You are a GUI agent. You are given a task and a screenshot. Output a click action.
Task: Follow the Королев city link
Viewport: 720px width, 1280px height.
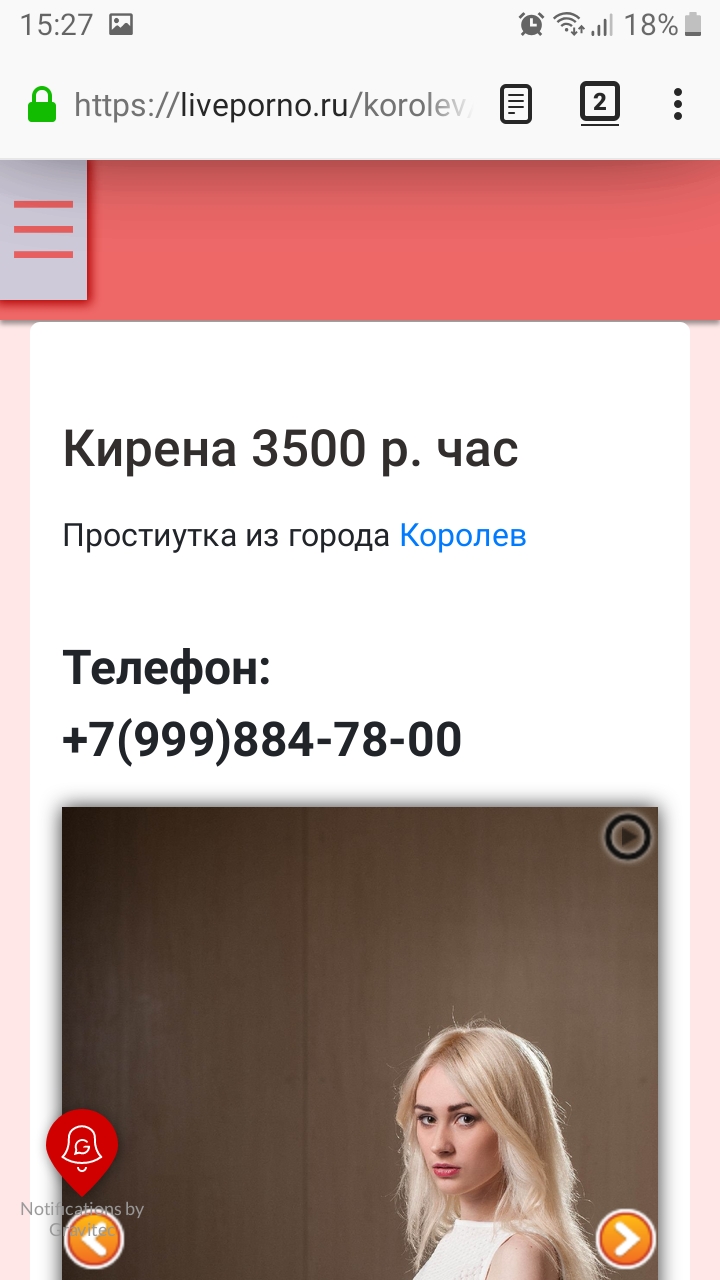(463, 536)
